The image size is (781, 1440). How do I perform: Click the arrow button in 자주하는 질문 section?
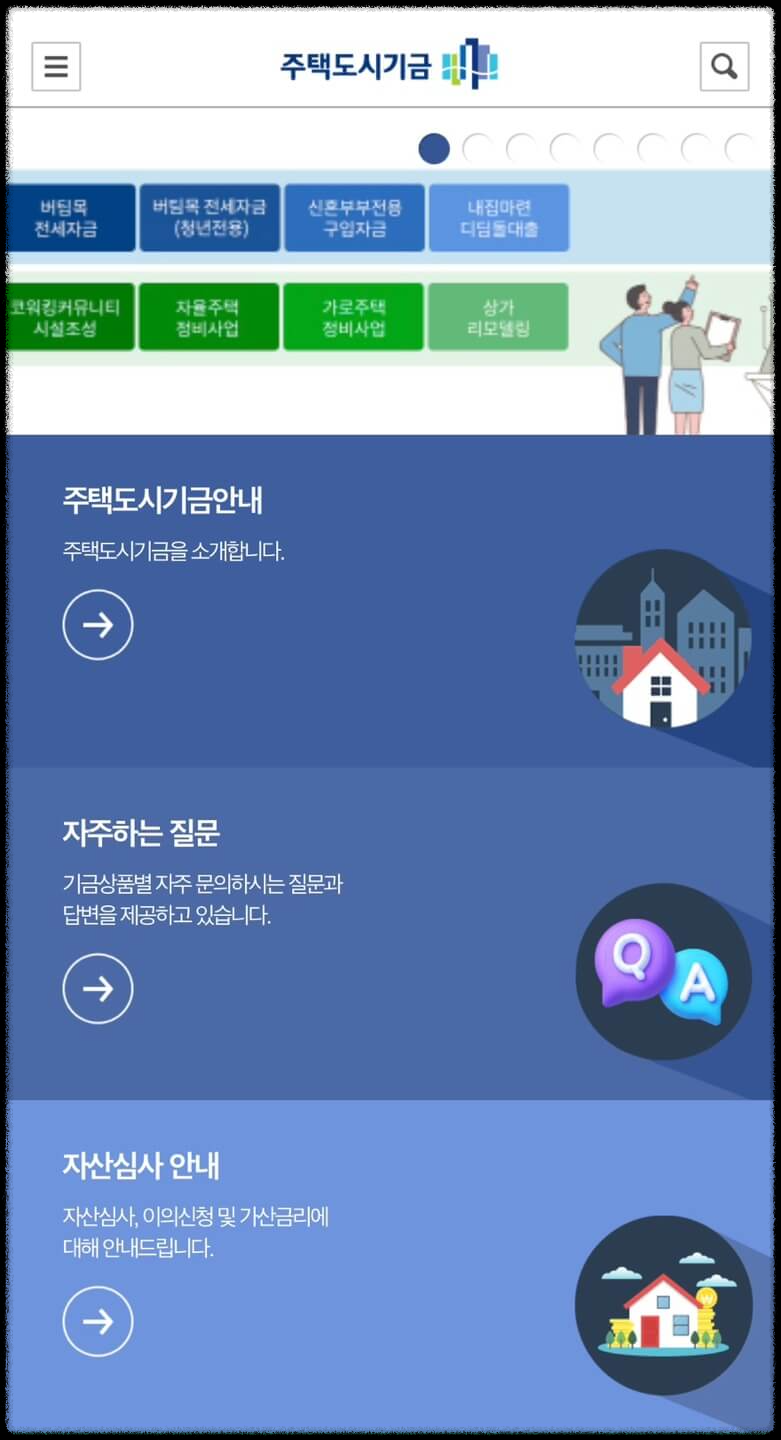tap(98, 988)
